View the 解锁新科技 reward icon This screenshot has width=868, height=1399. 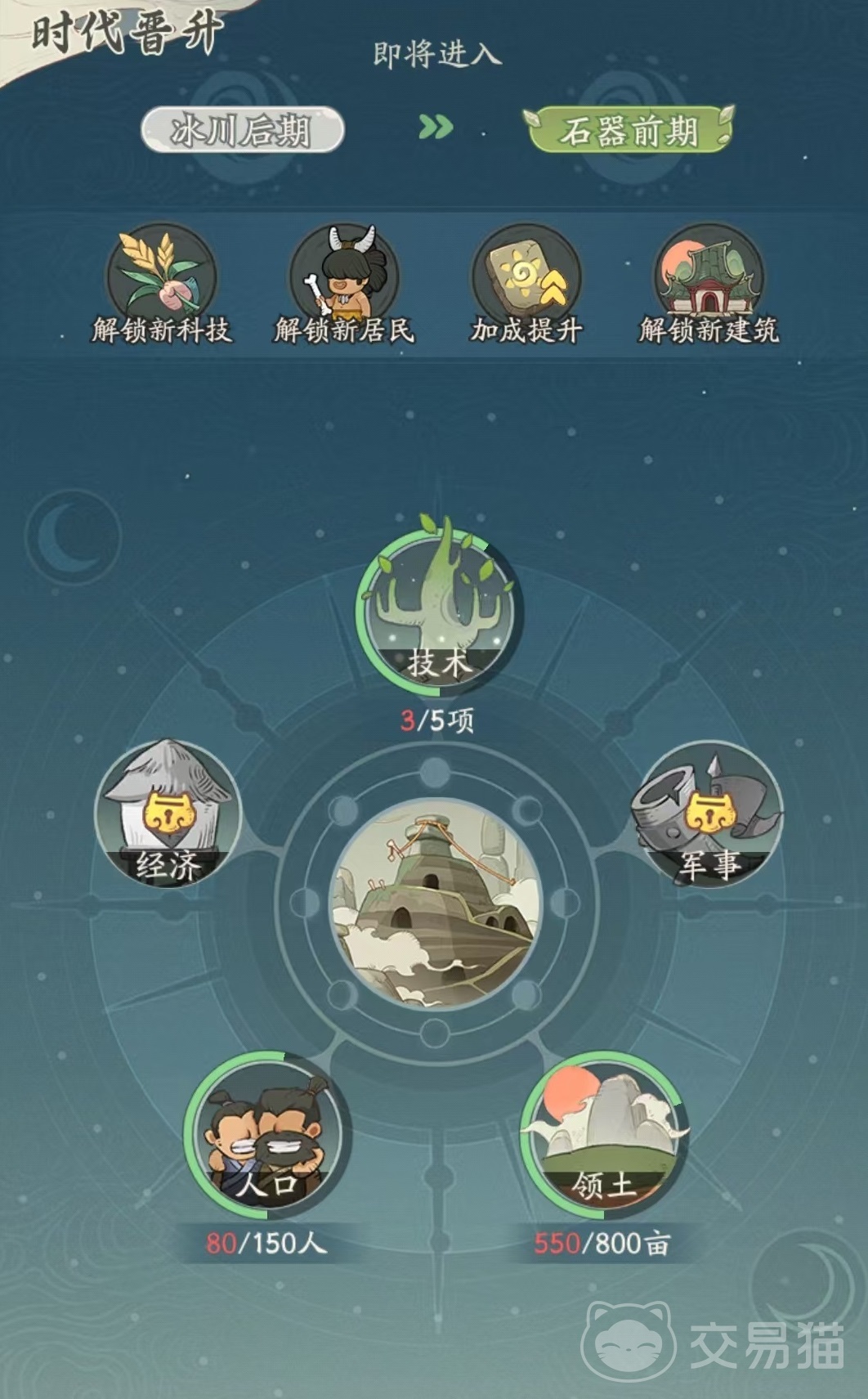[161, 276]
